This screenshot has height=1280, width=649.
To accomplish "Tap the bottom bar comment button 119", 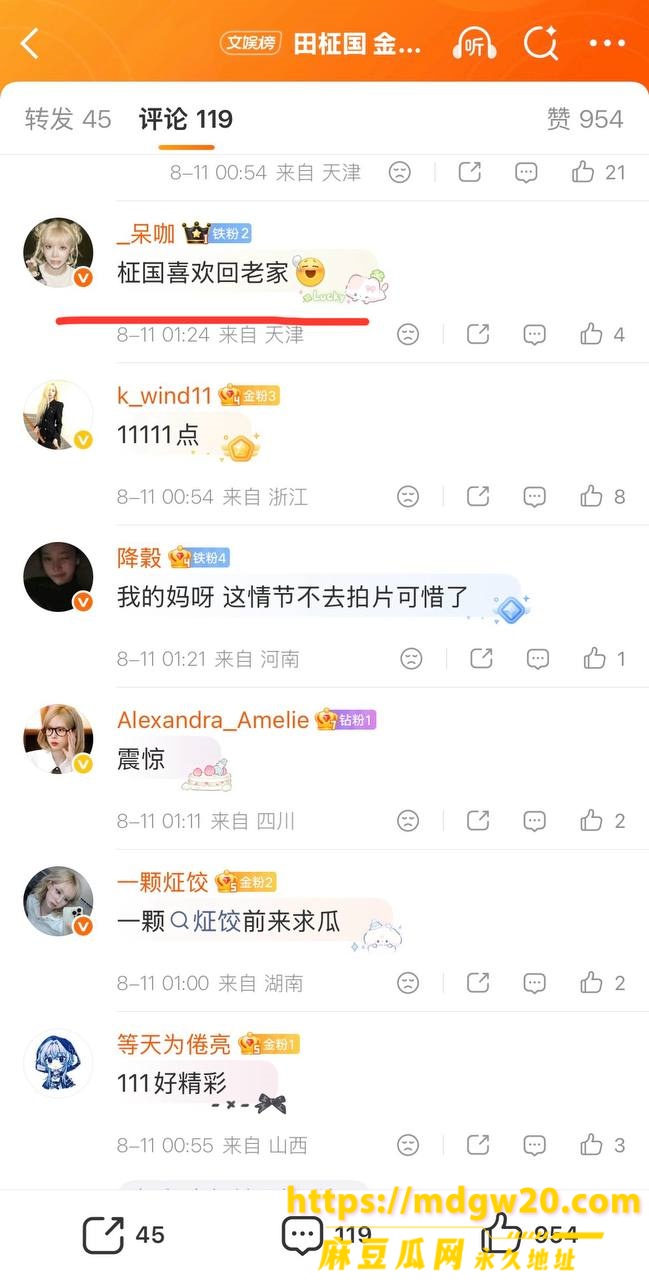I will [326, 1235].
